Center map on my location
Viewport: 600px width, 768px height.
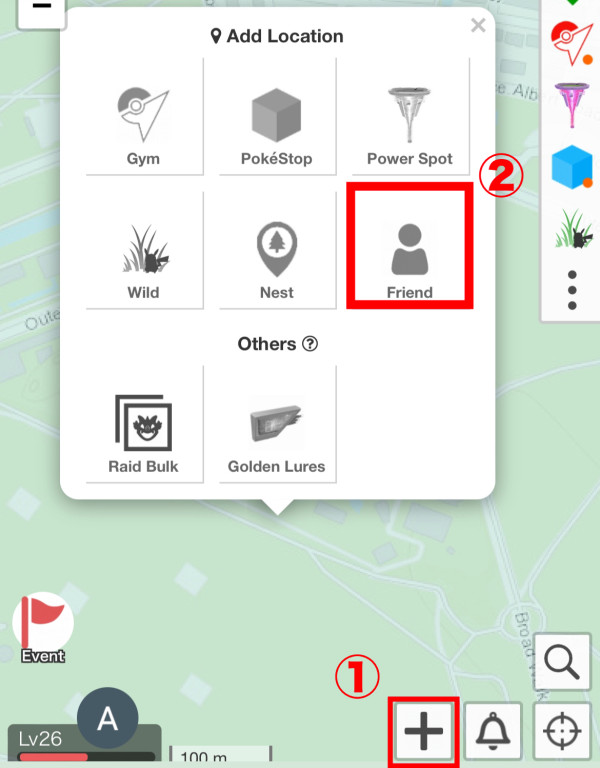tap(562, 733)
